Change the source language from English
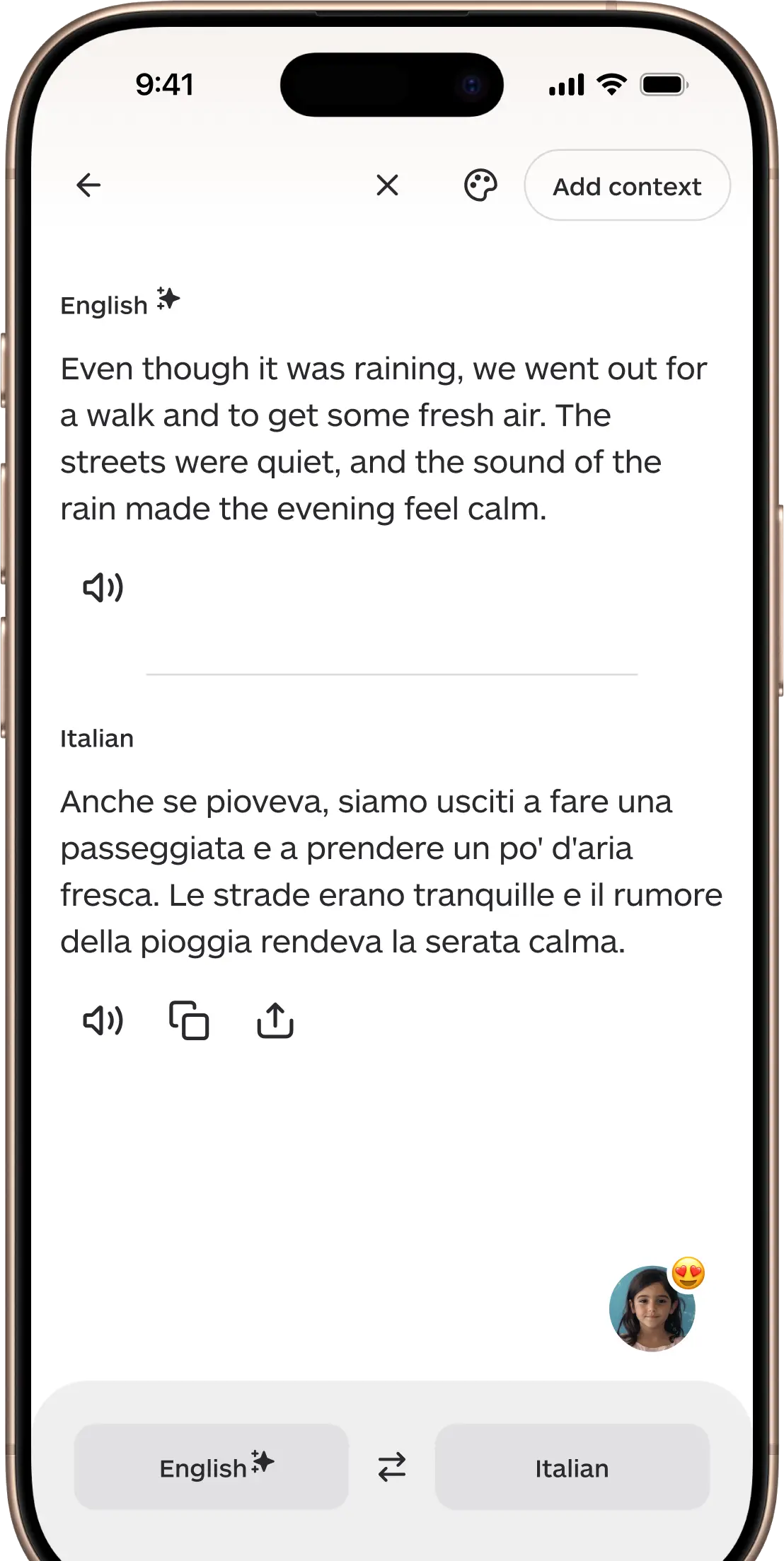 pos(212,1468)
